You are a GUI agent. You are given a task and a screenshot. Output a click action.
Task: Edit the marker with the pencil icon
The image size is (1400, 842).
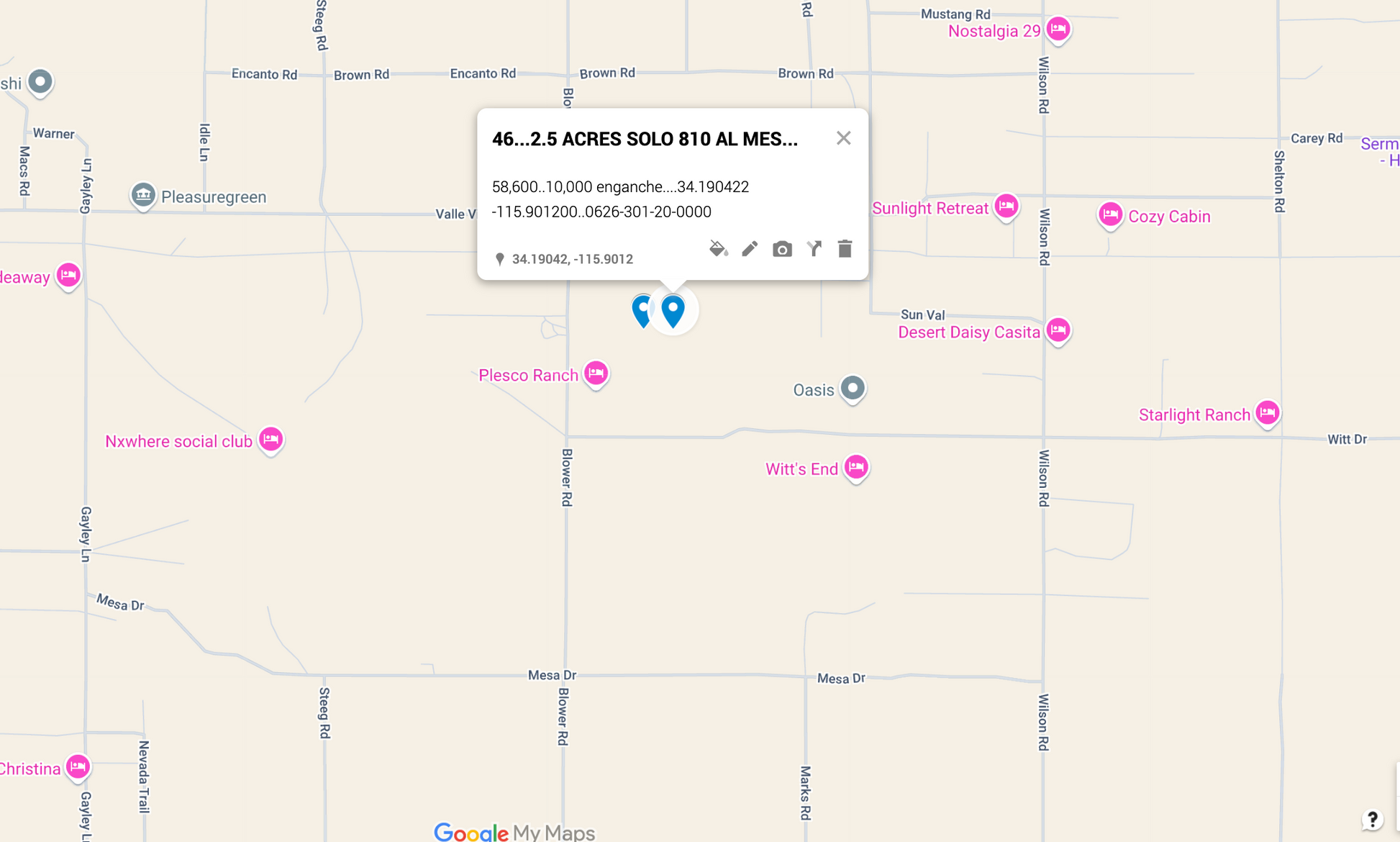tap(750, 249)
